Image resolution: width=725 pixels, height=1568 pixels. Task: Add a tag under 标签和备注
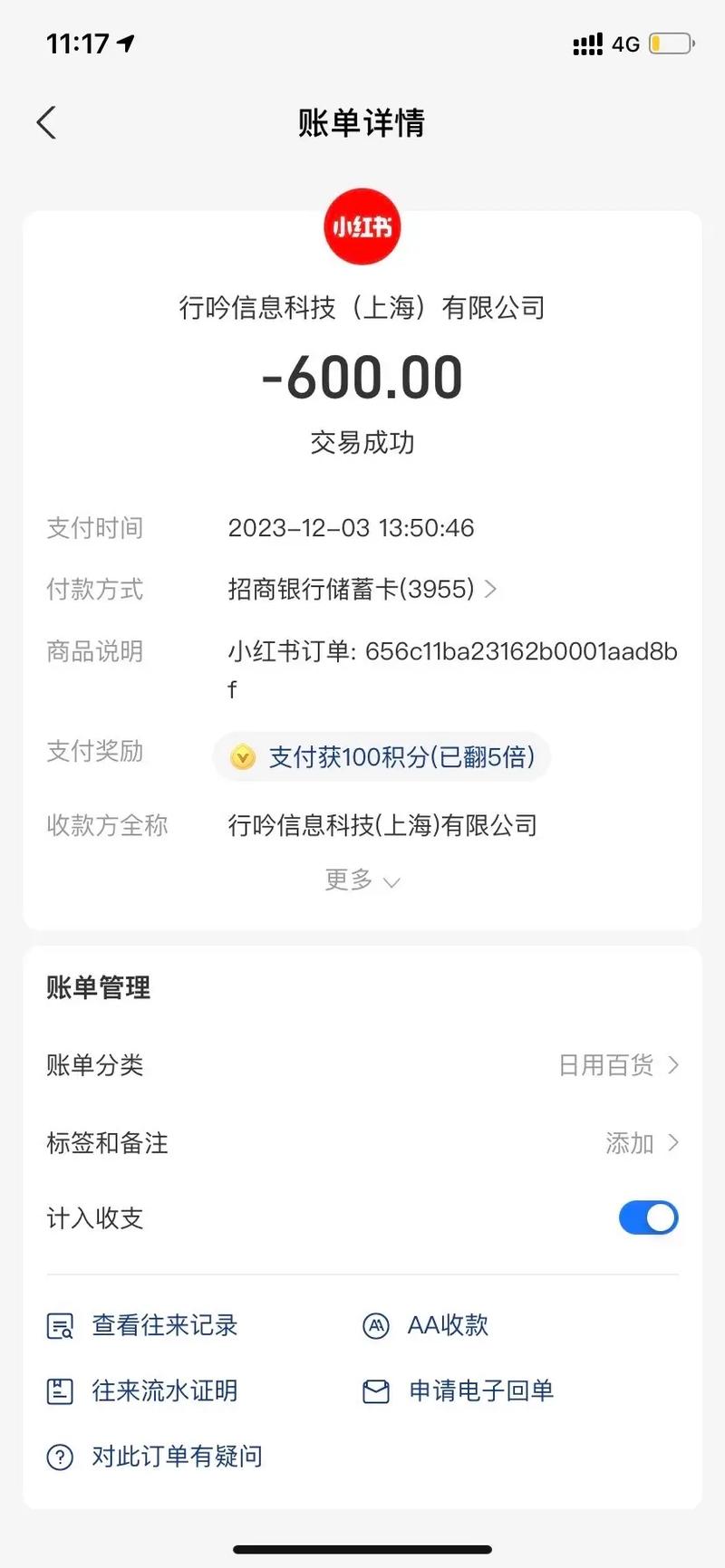[641, 1143]
